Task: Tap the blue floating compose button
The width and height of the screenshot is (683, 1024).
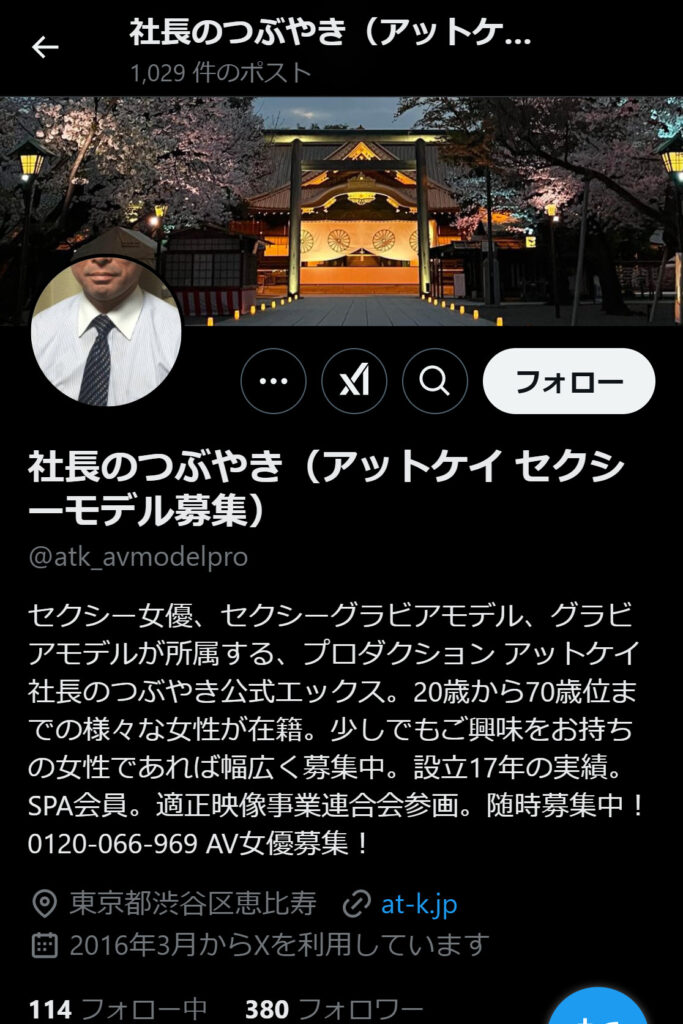Action: pos(600,1008)
